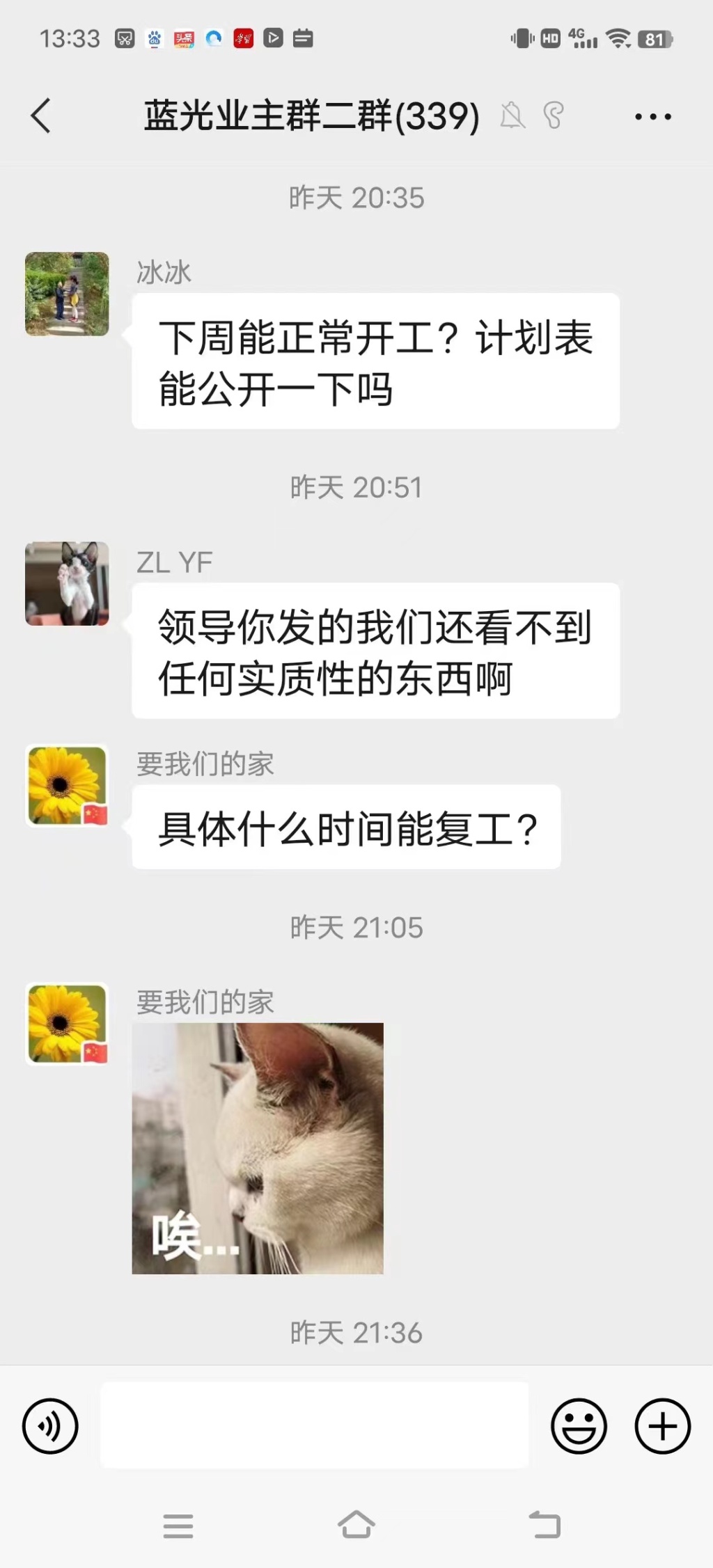
Task: Switch to voice message input
Action: 50,1425
